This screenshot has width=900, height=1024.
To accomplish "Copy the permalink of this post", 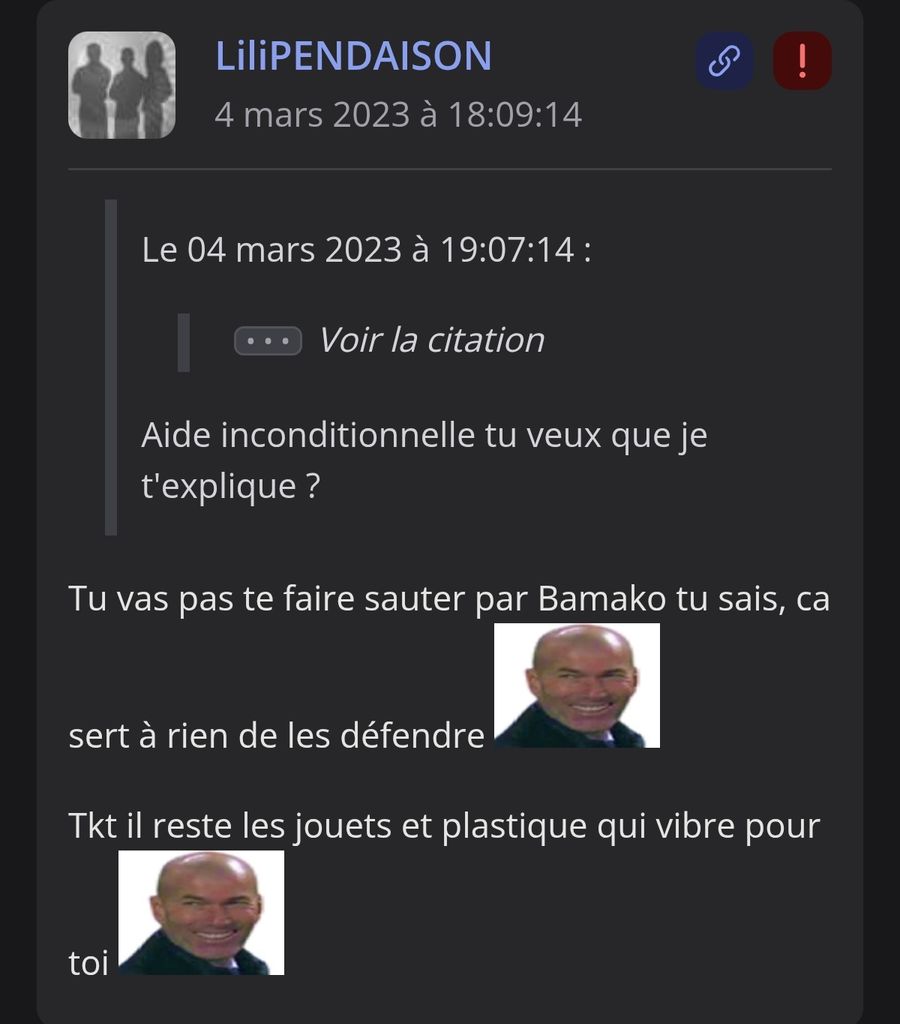I will coord(724,61).
